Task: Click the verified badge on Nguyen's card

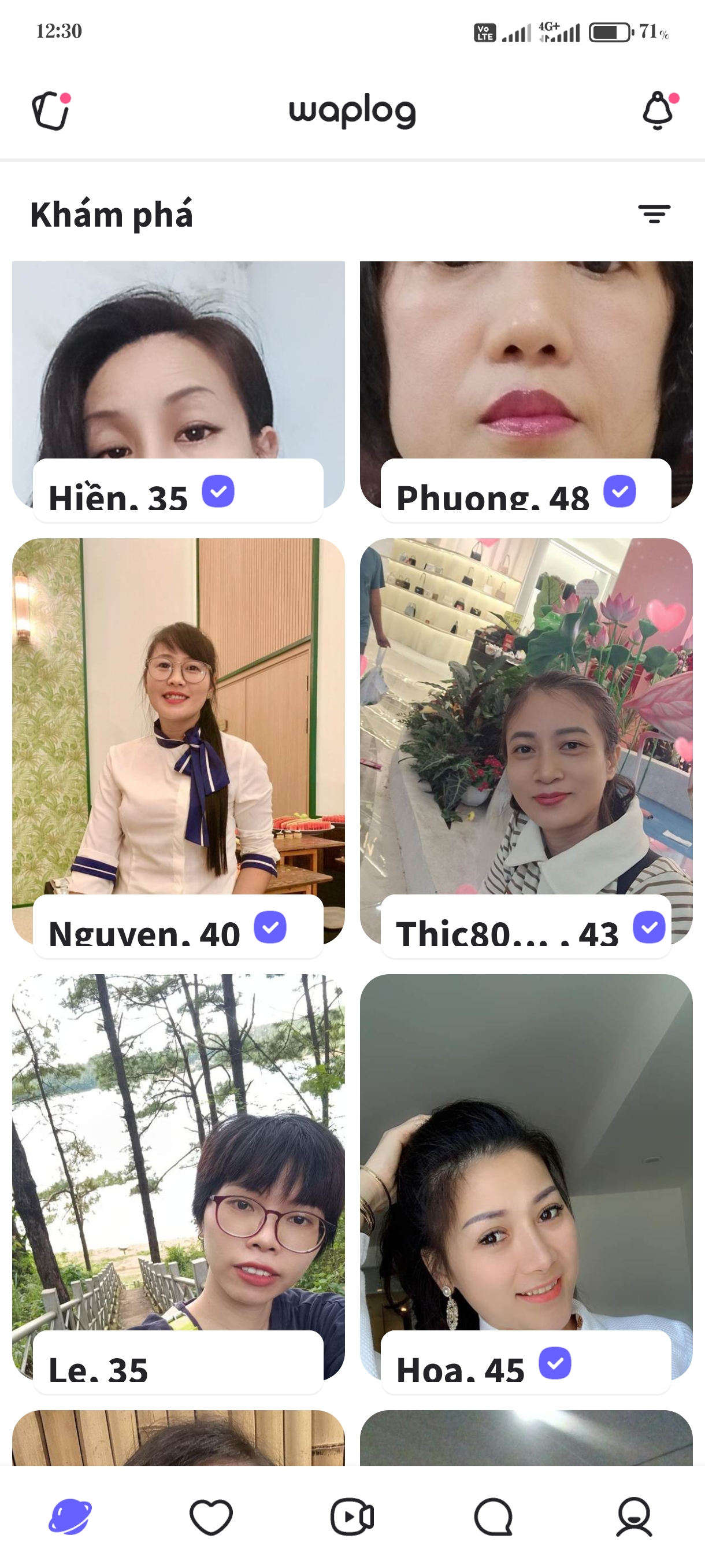Action: pos(270,927)
